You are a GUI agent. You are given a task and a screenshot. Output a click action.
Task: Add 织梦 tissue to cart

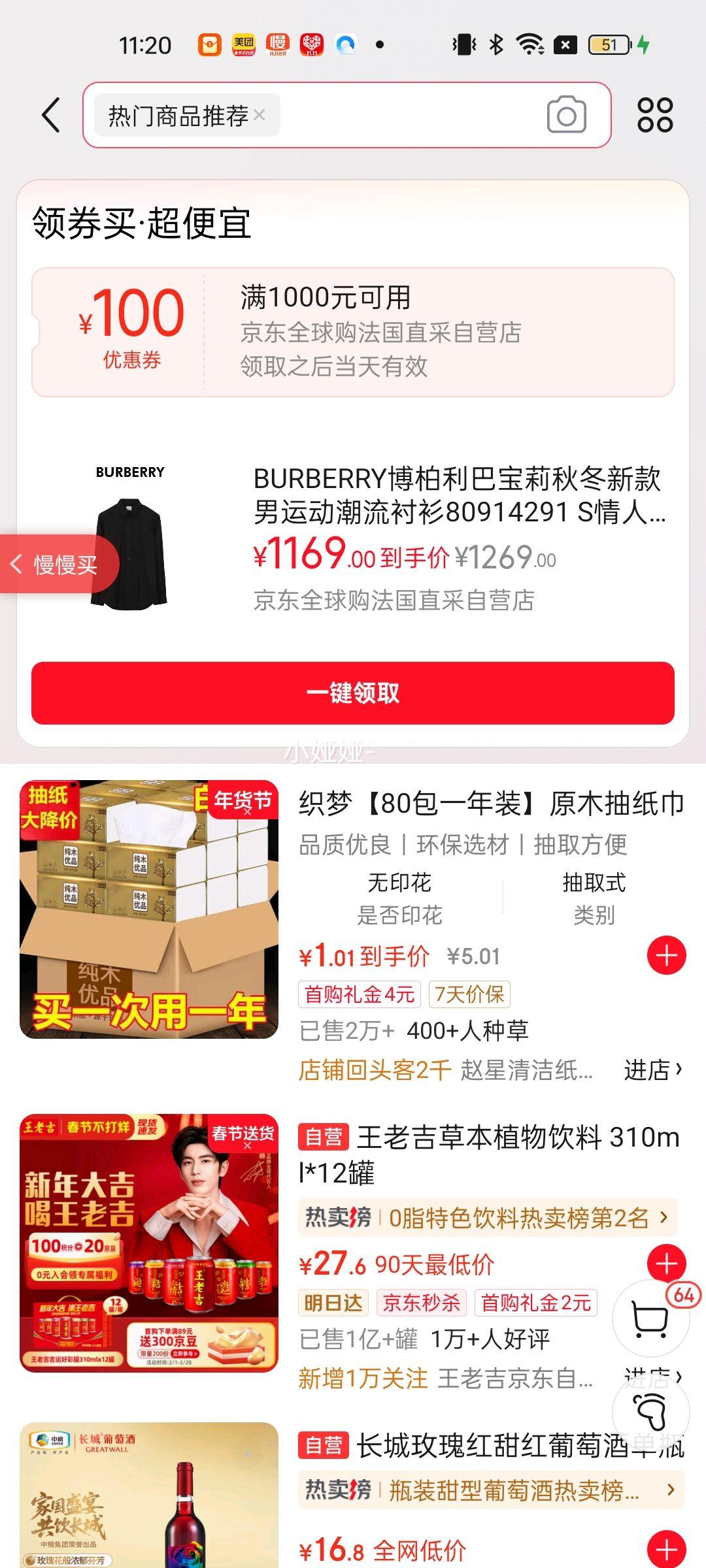(x=666, y=956)
